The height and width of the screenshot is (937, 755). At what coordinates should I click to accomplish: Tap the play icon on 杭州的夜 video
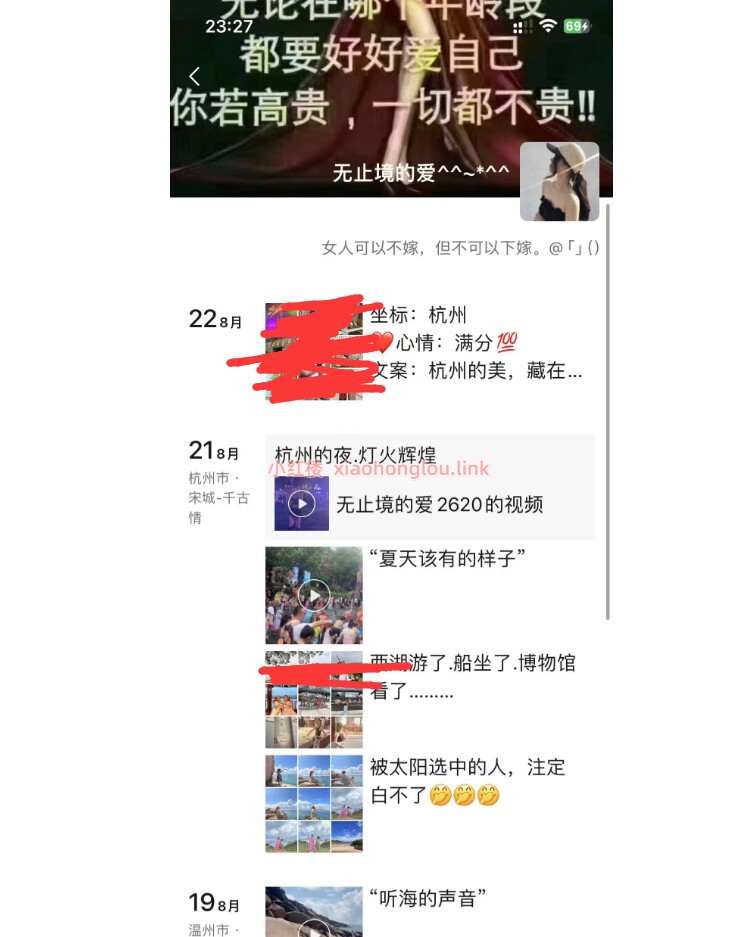point(300,503)
